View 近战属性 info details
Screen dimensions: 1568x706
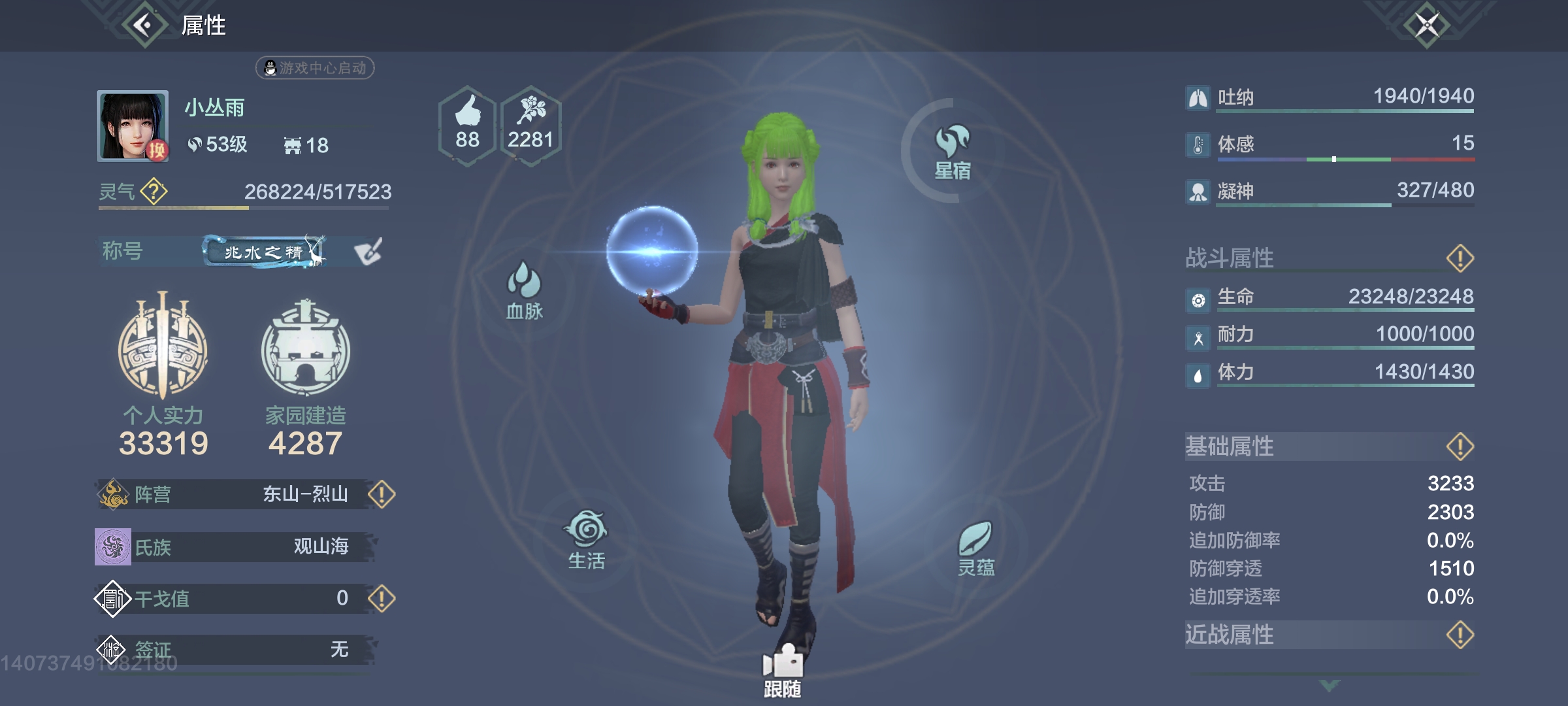click(x=1460, y=635)
